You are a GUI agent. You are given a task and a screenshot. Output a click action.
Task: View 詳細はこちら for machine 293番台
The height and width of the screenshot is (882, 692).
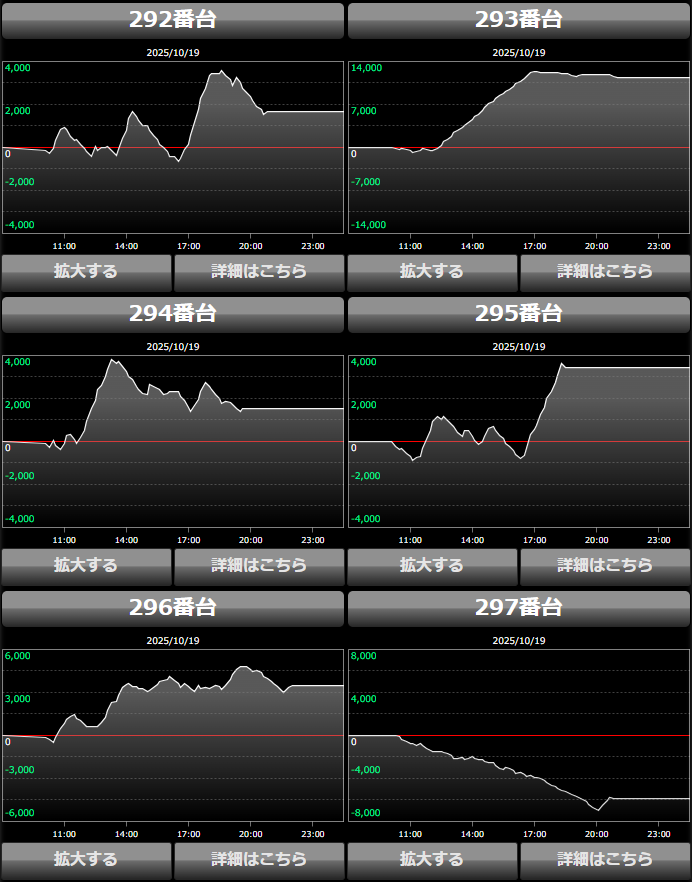pos(605,271)
